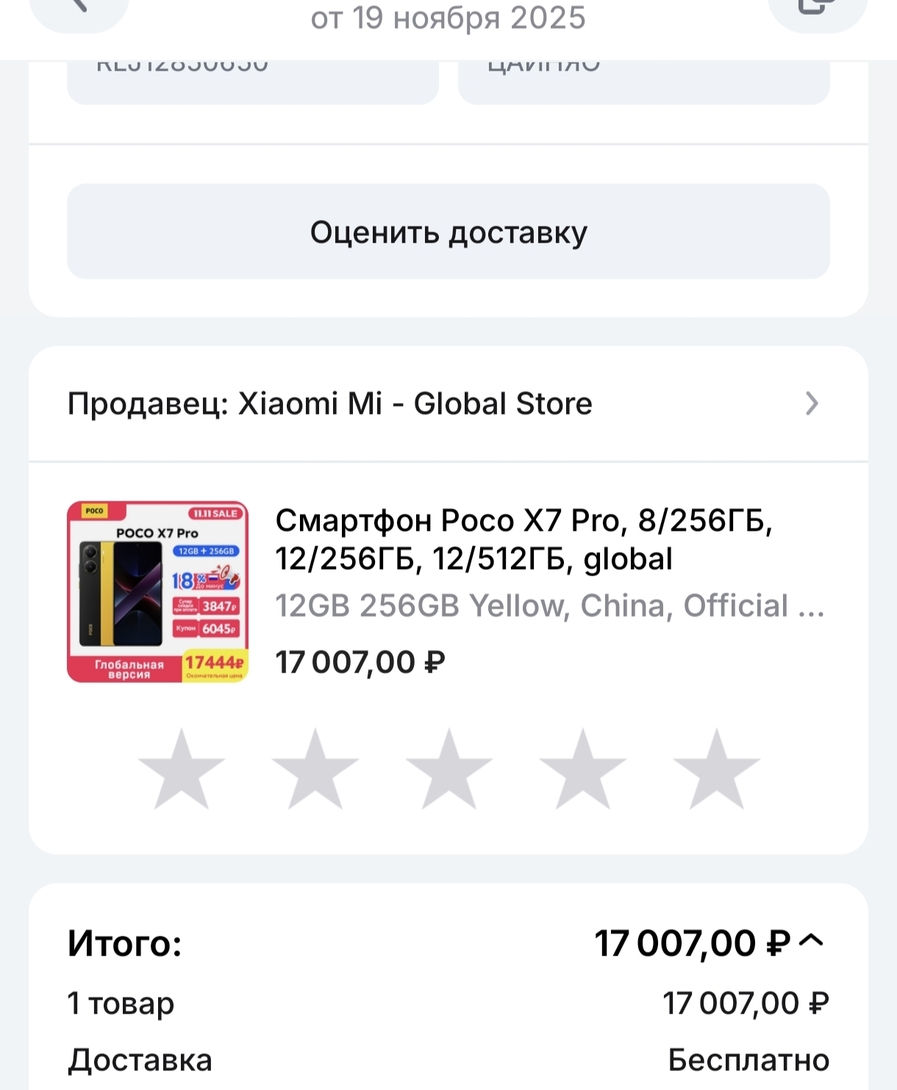Tap the Оценить доставку button

coord(448,232)
